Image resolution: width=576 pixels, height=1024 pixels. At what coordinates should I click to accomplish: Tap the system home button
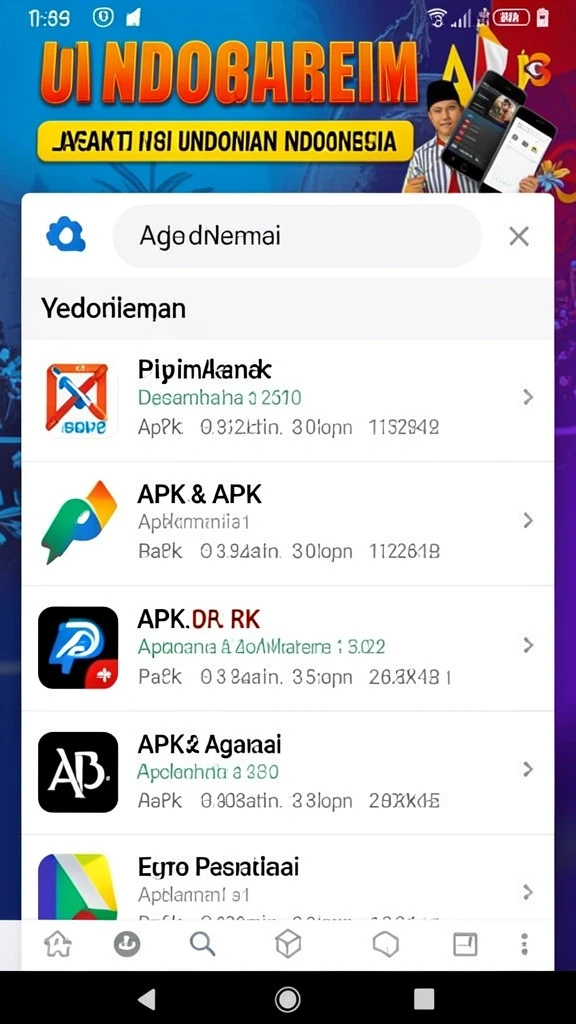(x=287, y=999)
